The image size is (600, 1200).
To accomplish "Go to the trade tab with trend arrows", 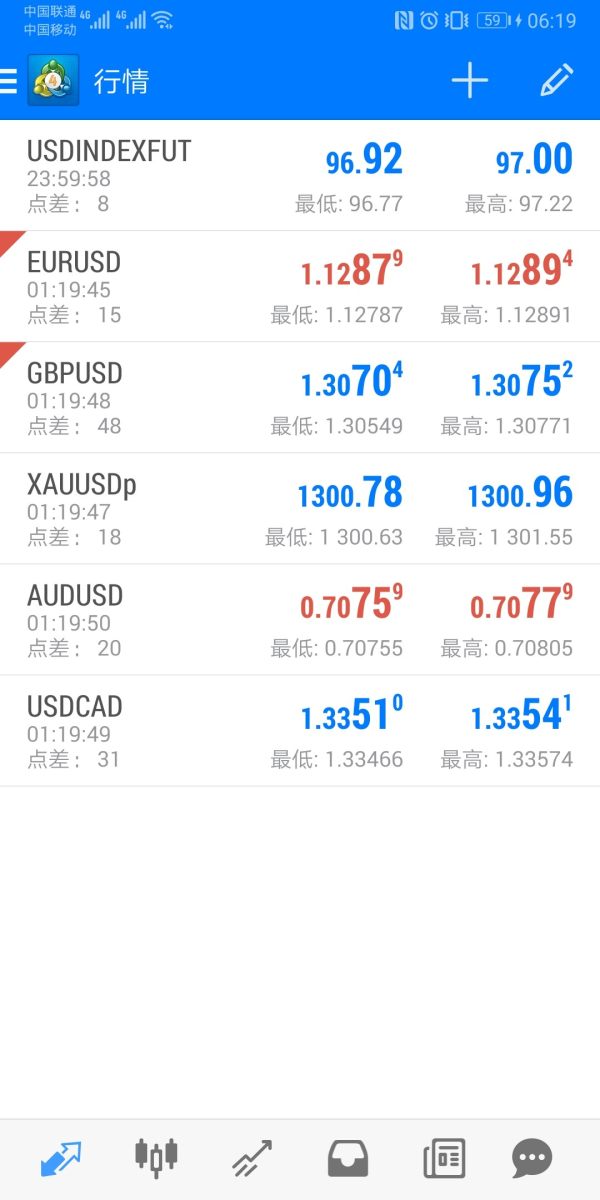I will [x=252, y=1159].
